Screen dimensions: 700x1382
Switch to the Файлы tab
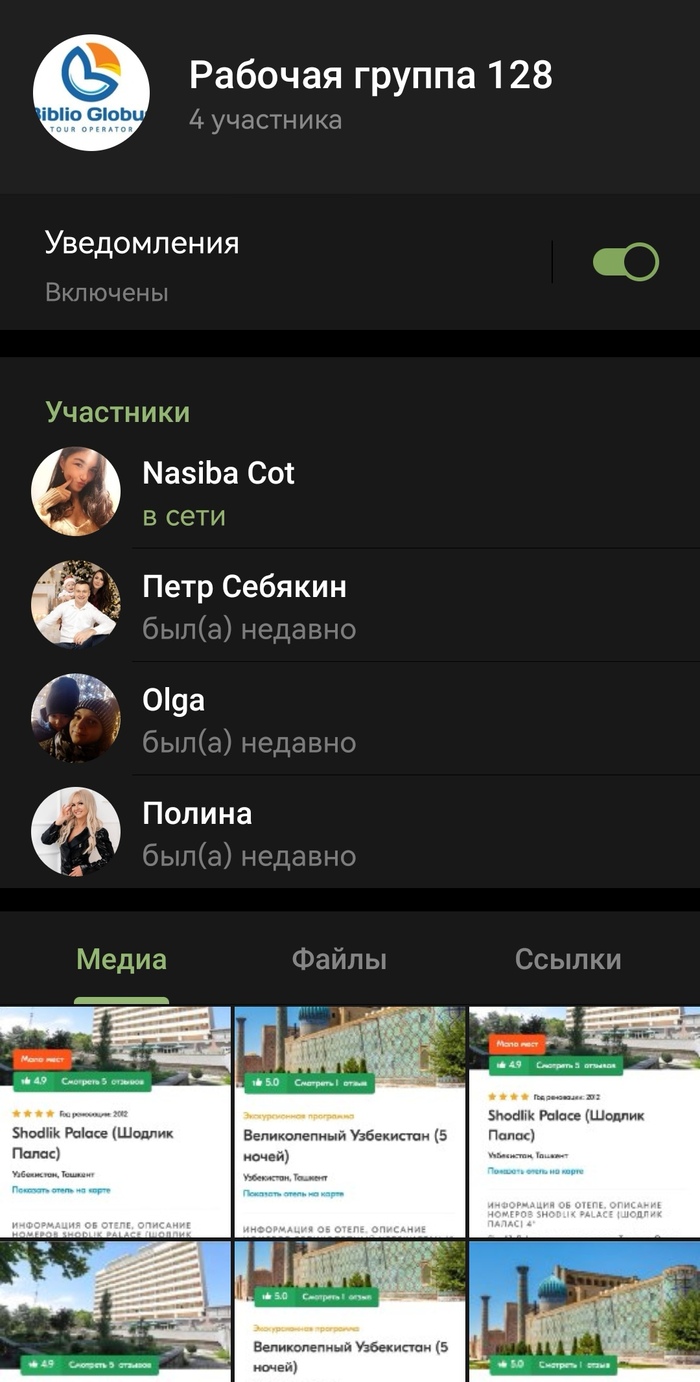(339, 960)
